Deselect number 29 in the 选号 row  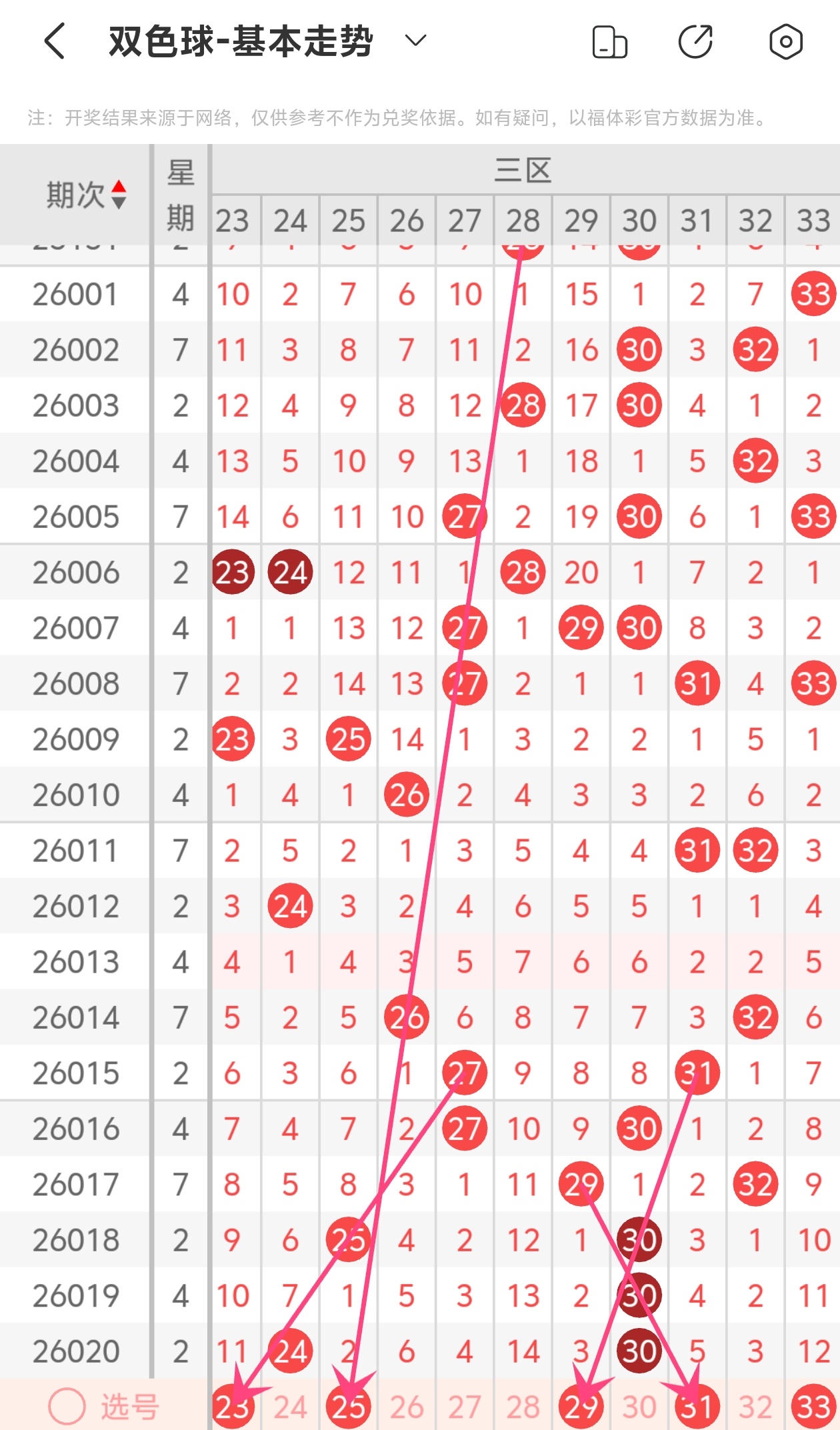[x=581, y=1407]
